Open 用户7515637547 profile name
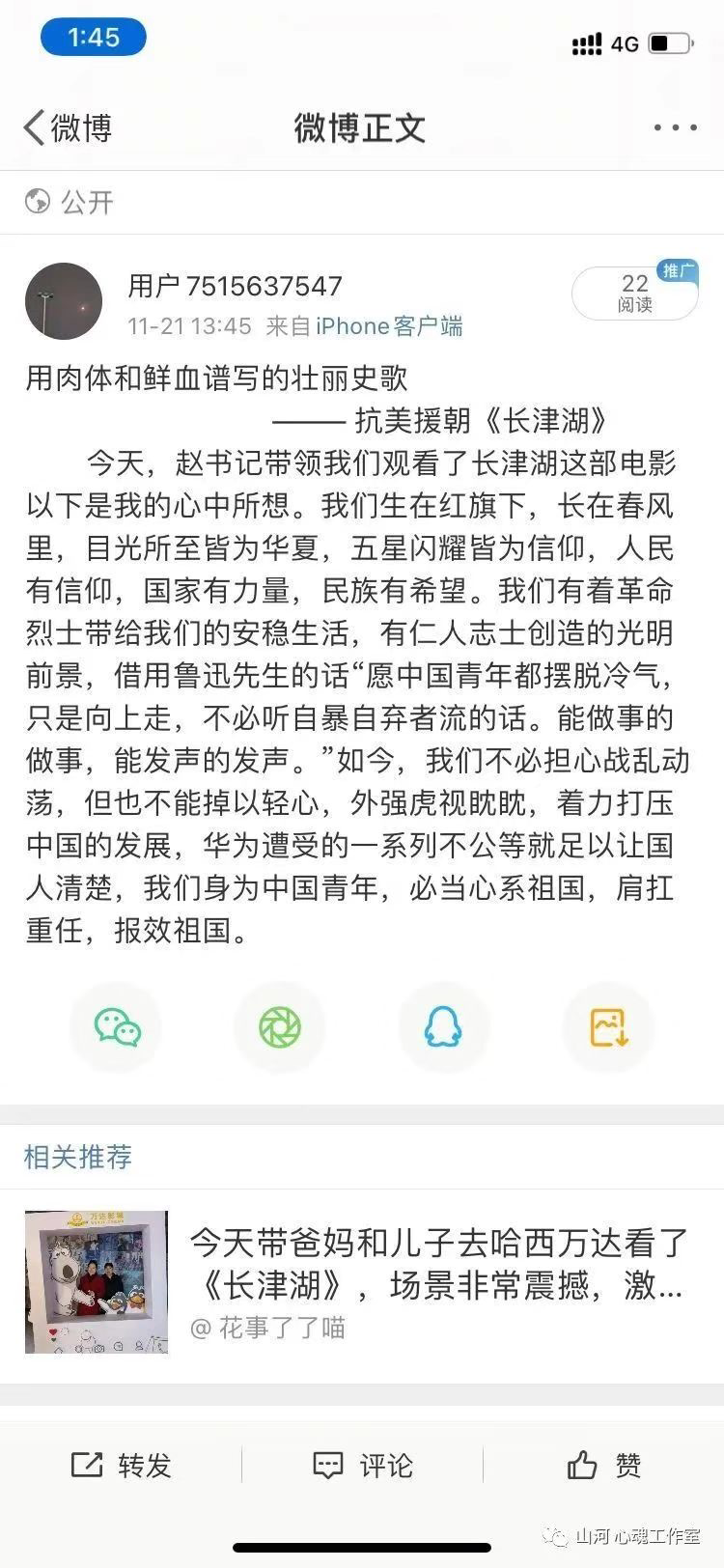The height and width of the screenshot is (1568, 724). coord(235,286)
